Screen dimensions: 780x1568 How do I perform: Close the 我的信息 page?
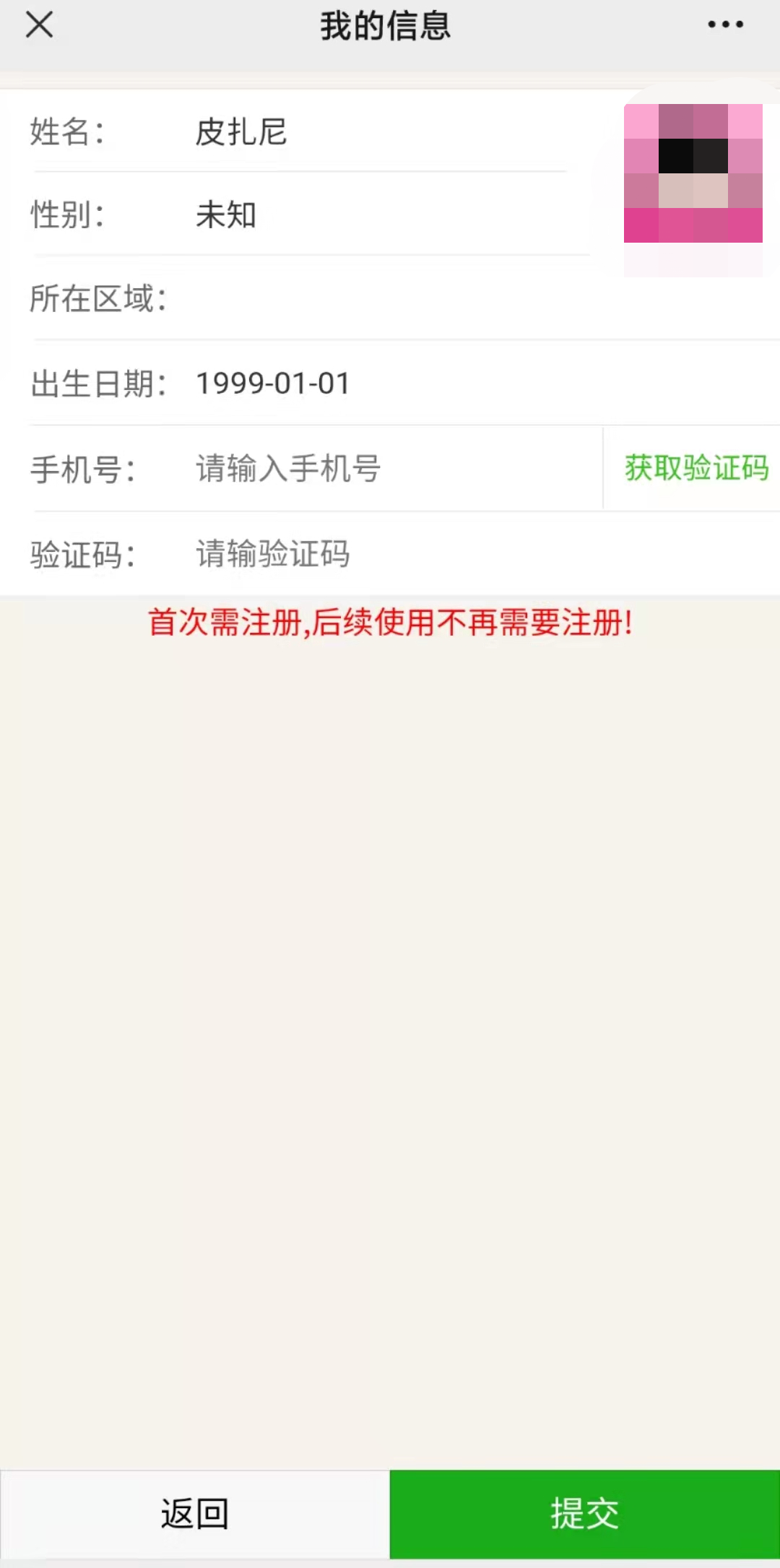[x=40, y=25]
